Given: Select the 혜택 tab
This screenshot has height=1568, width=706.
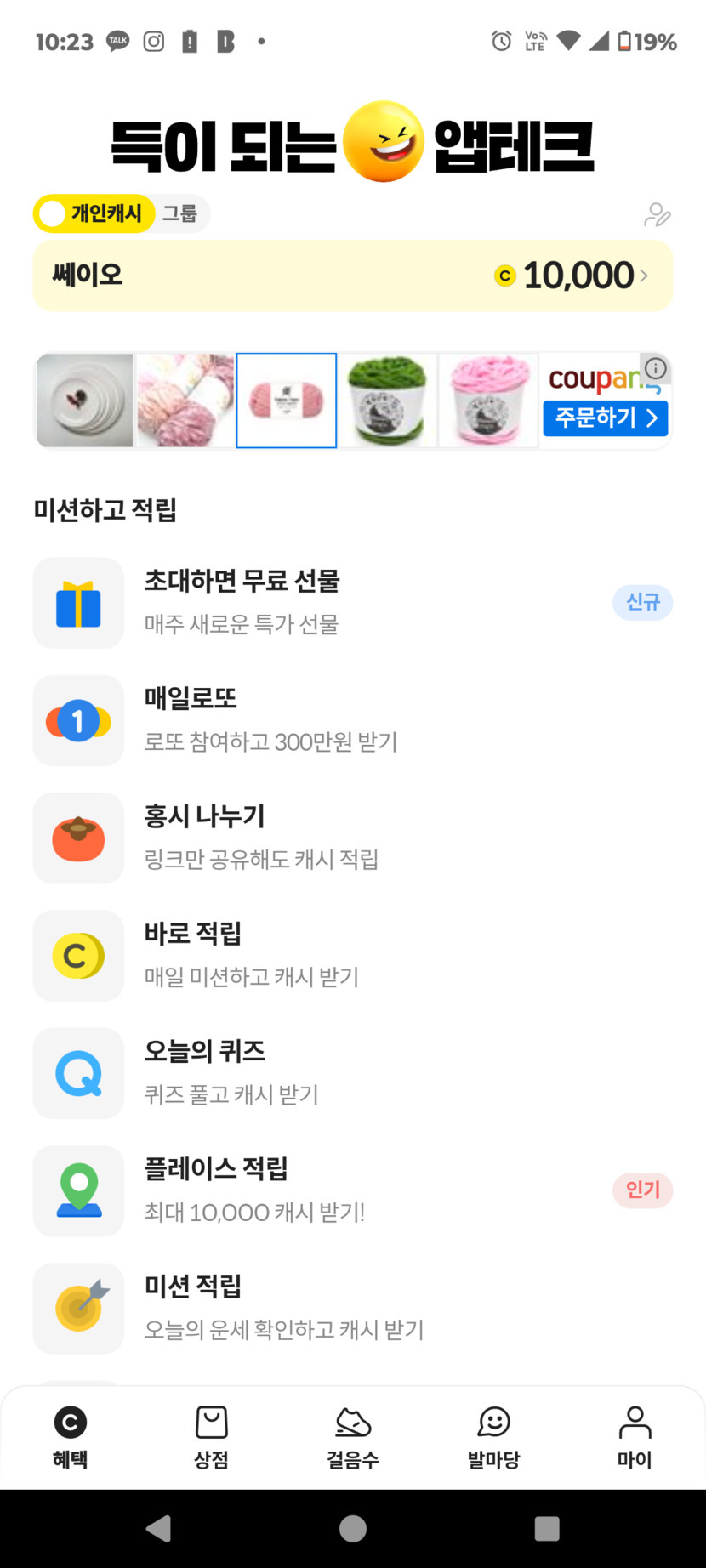Looking at the screenshot, I should 70,1437.
